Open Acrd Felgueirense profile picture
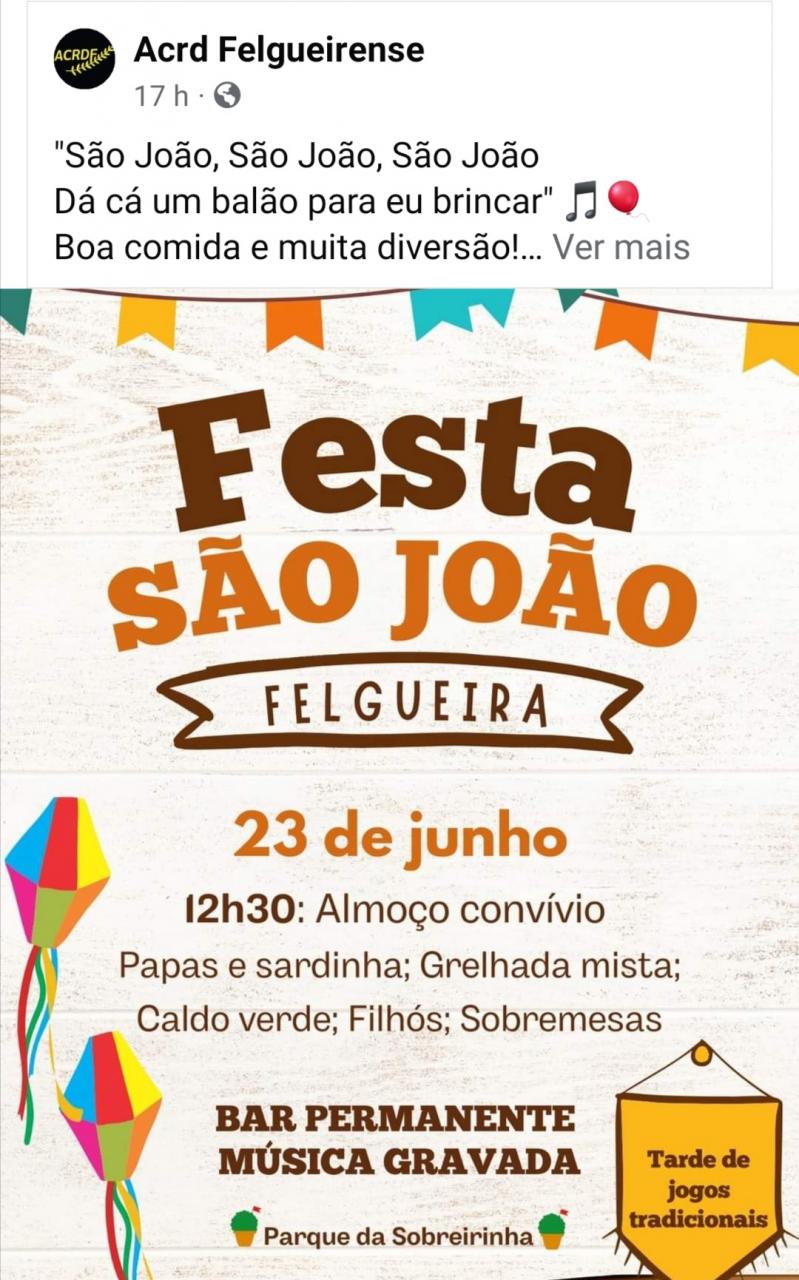This screenshot has width=799, height=1280. click(84, 59)
